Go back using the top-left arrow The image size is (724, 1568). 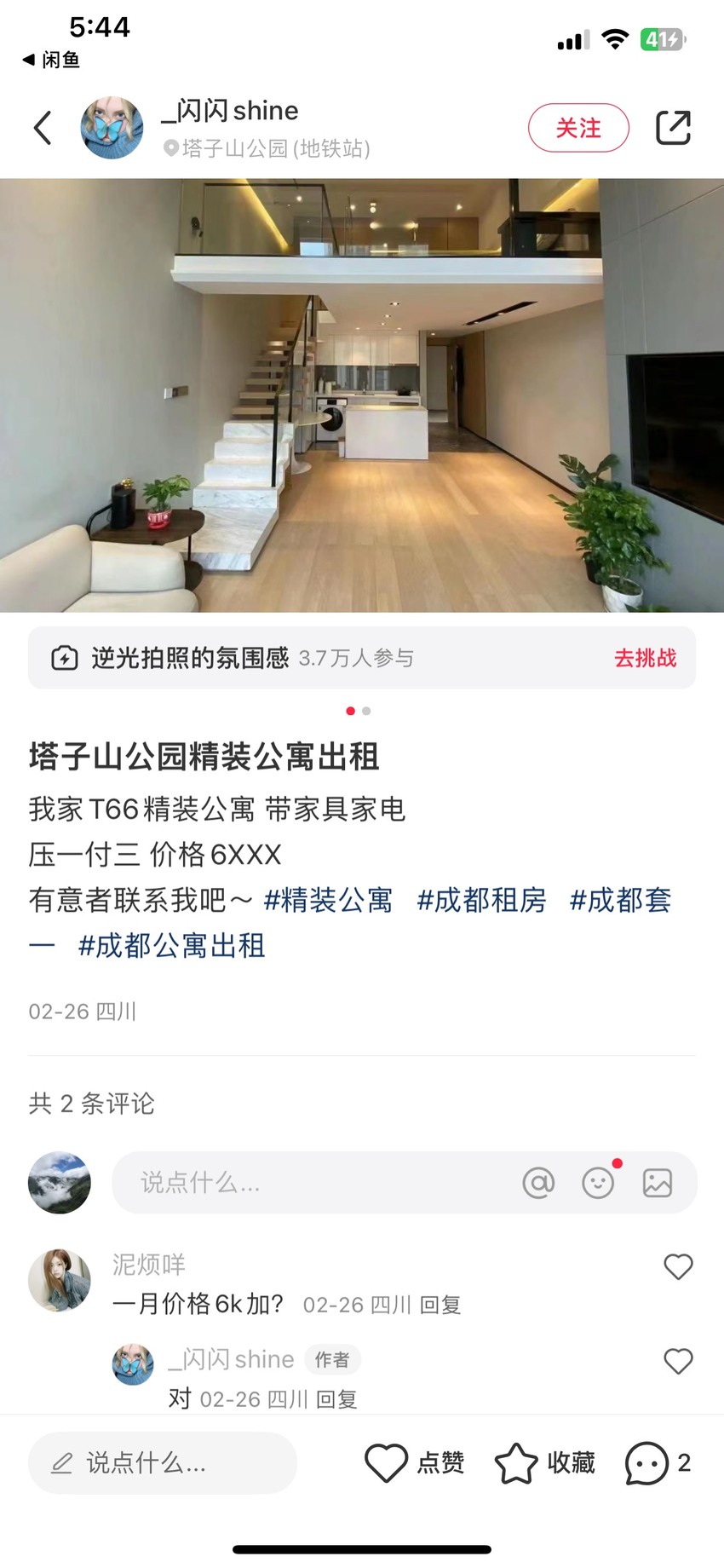click(43, 128)
